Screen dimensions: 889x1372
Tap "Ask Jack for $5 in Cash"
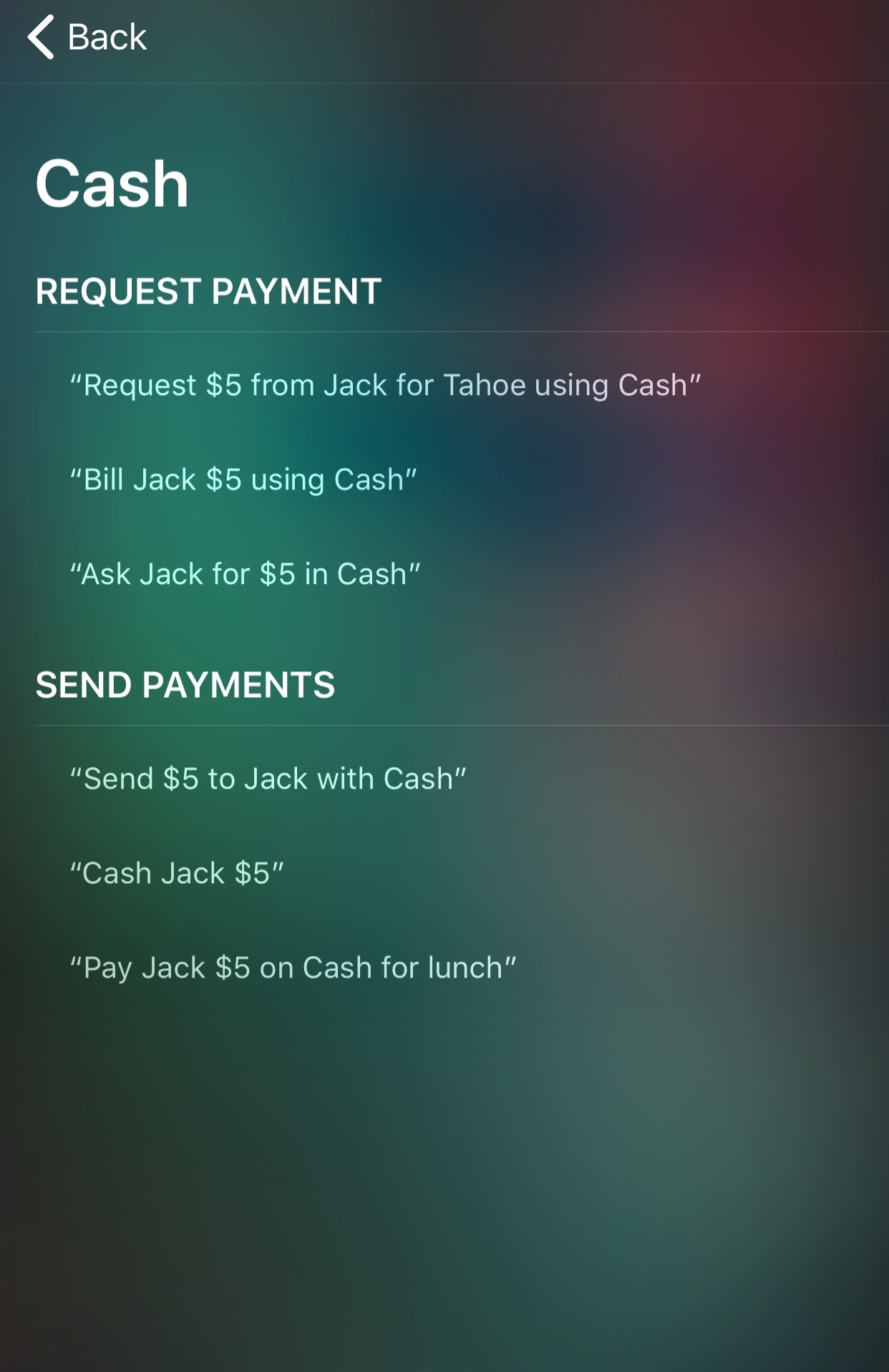coord(245,573)
